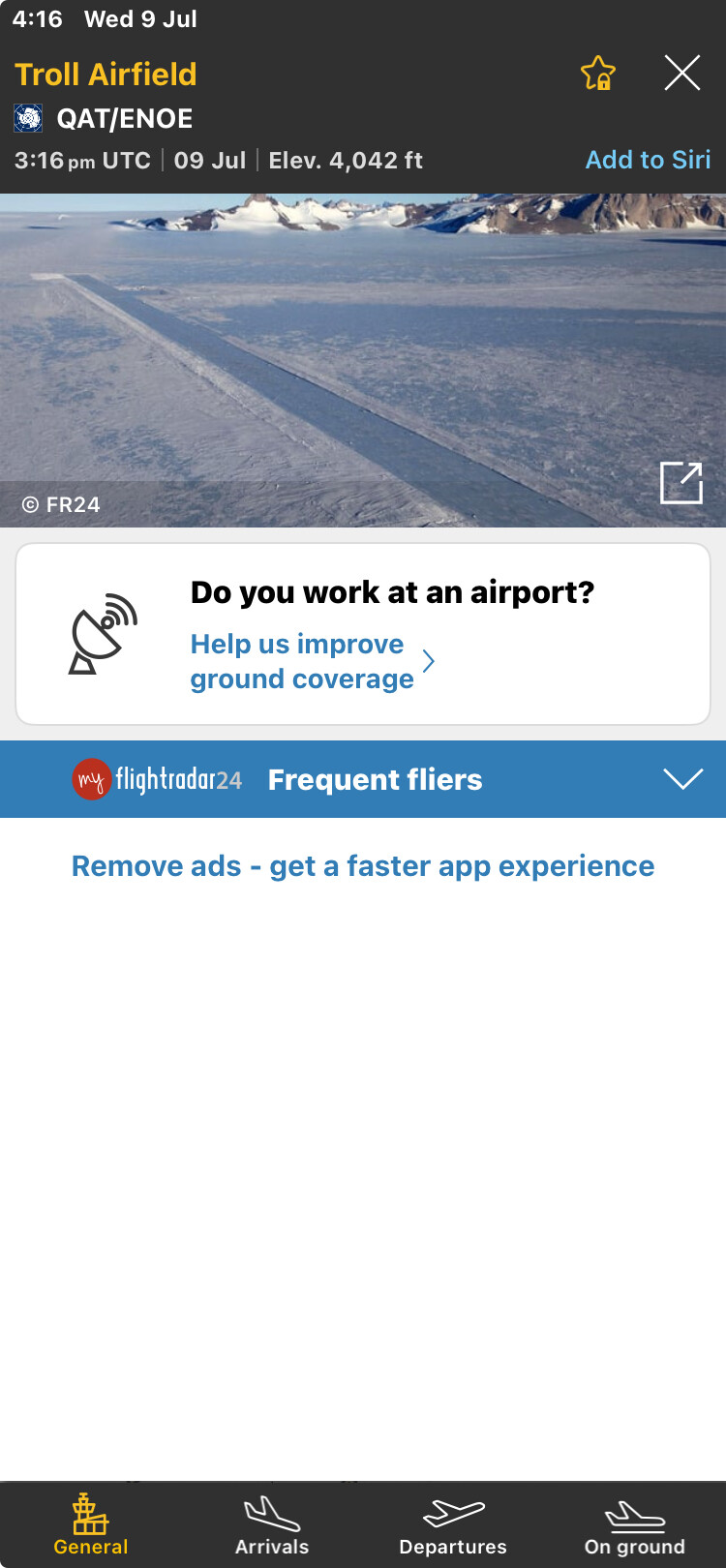
Task: Switch to the On ground tab
Action: click(635, 1526)
